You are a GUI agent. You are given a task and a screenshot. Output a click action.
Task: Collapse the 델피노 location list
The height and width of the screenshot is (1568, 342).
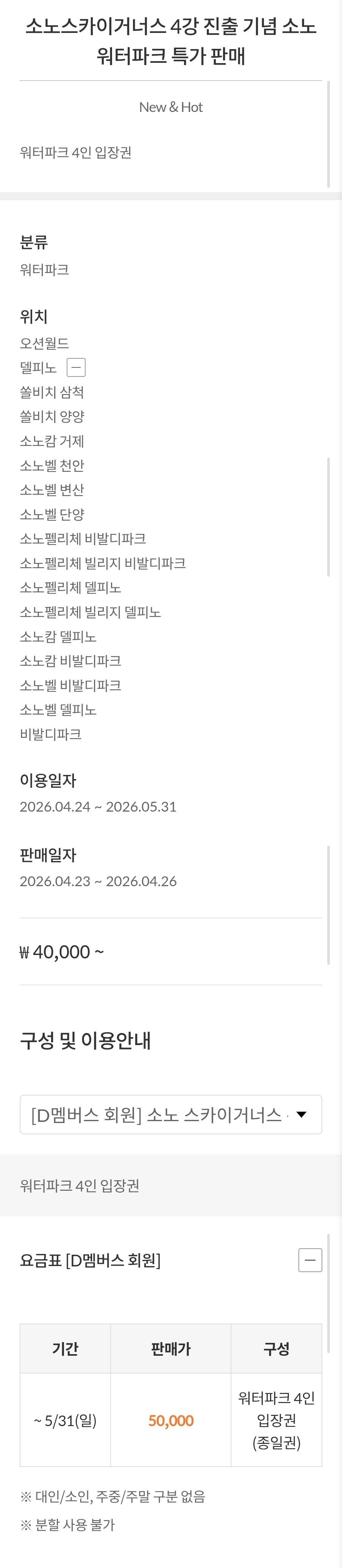click(x=76, y=368)
